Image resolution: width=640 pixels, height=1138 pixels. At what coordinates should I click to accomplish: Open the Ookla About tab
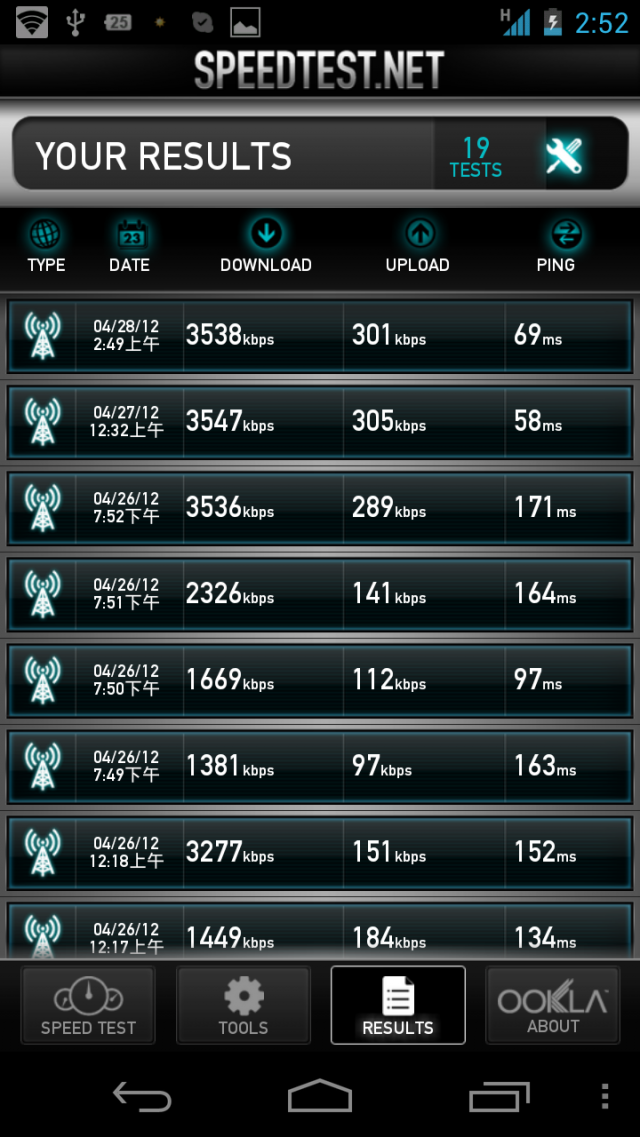(x=553, y=1005)
